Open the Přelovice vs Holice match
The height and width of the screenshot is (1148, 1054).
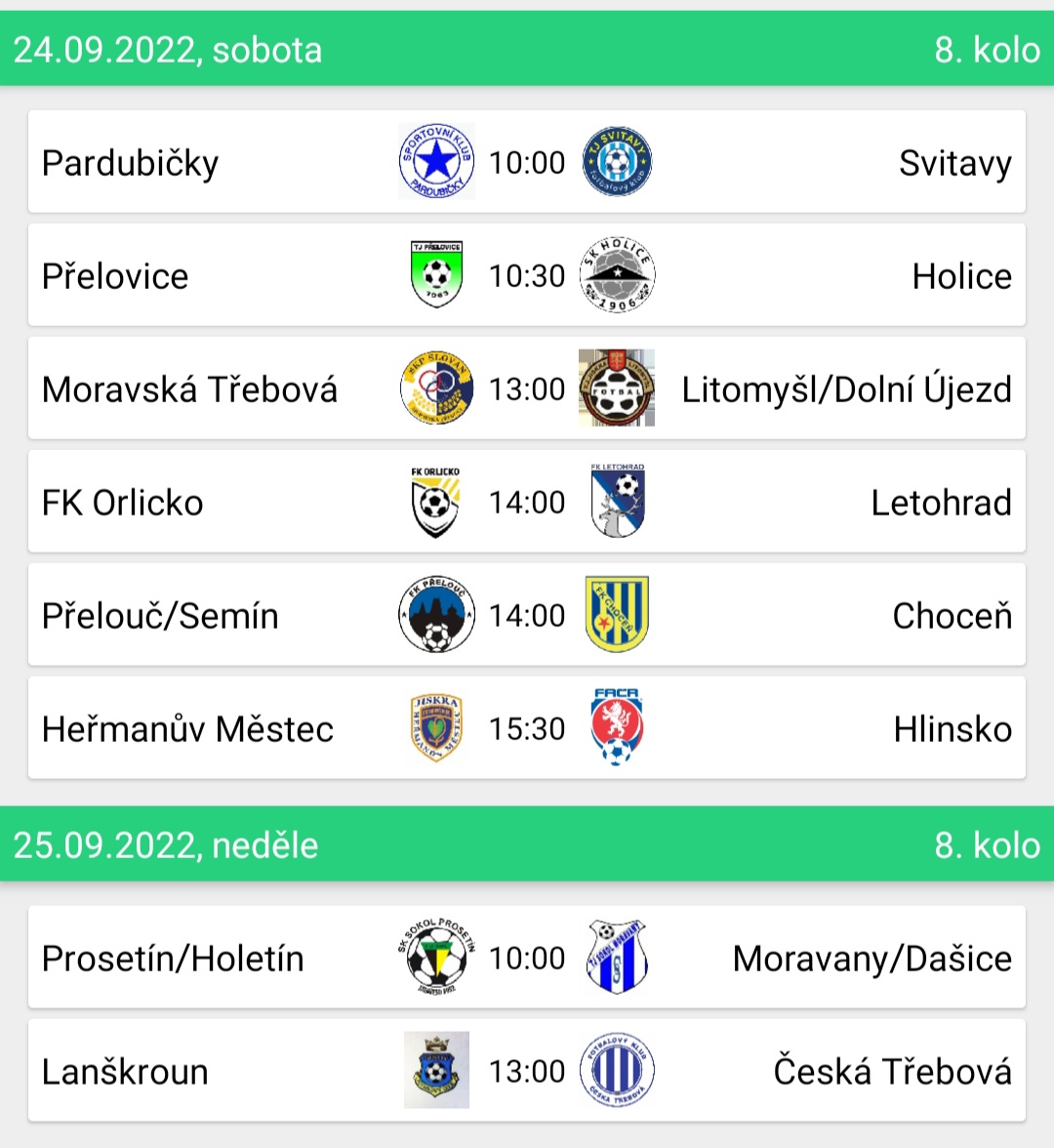pyautogui.click(x=527, y=275)
